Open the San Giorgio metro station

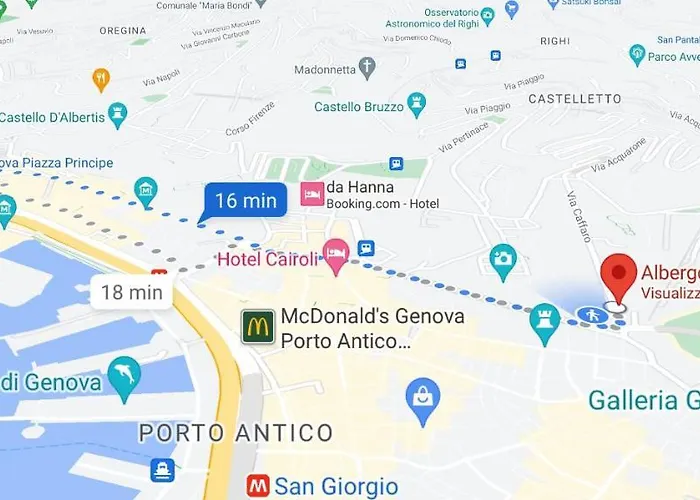pyautogui.click(x=258, y=487)
